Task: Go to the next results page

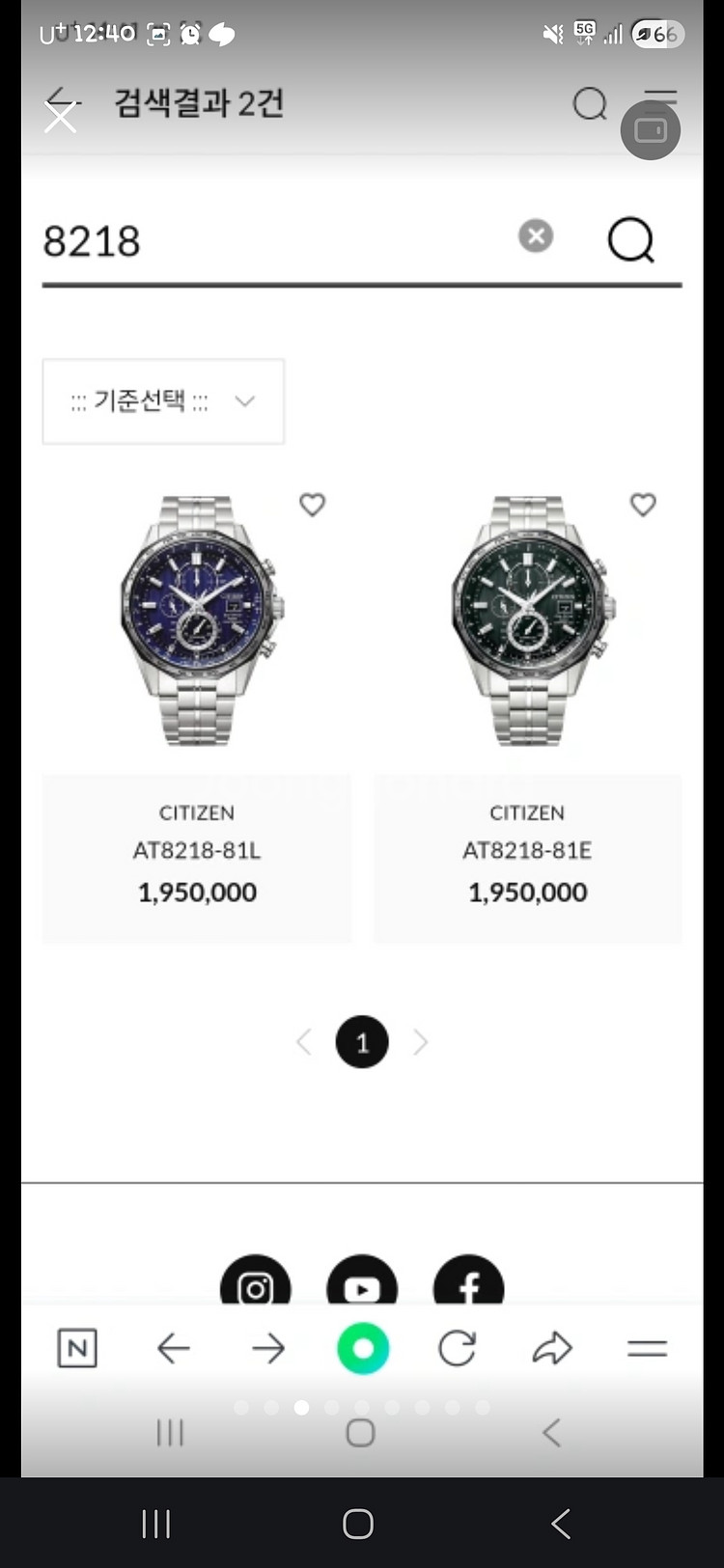Action: (420, 1042)
